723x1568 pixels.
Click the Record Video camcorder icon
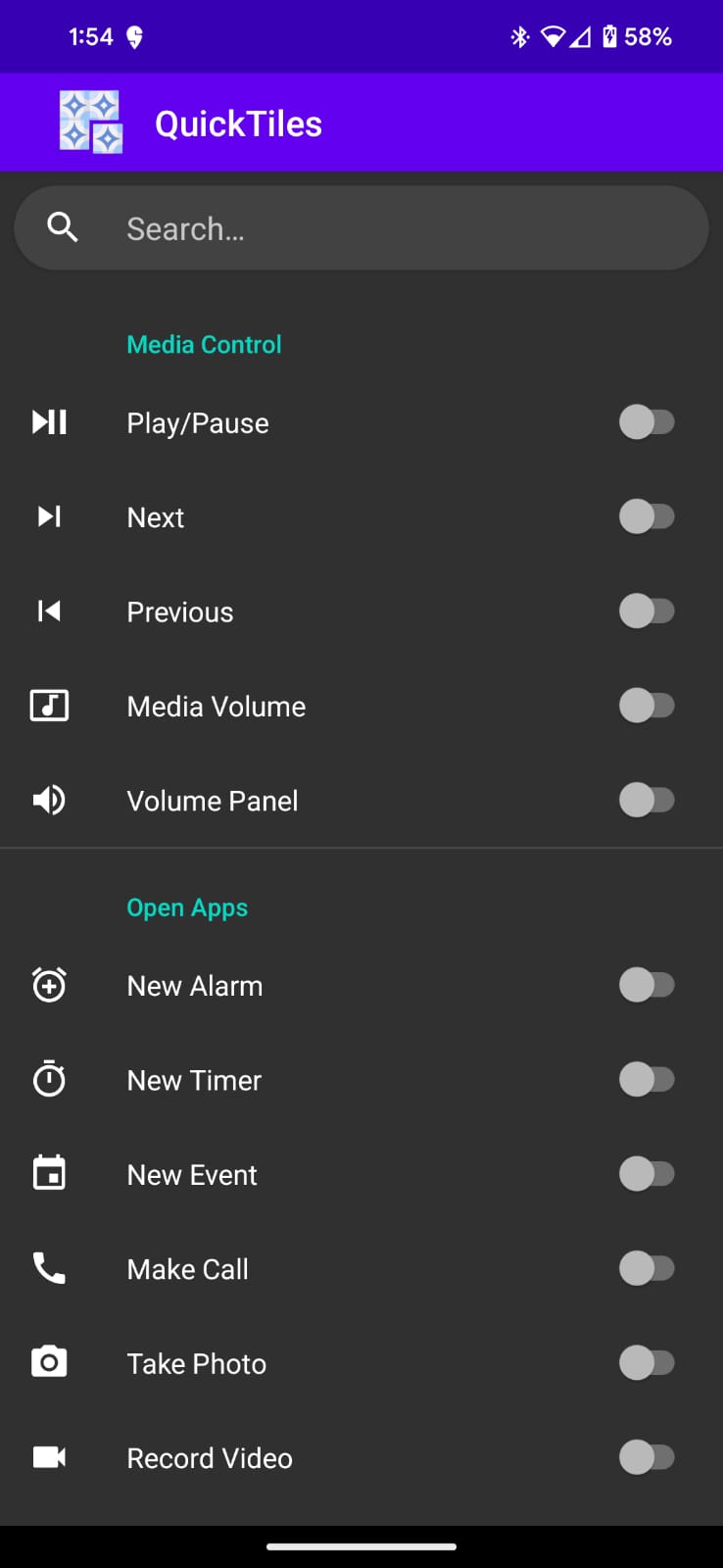pos(48,1457)
